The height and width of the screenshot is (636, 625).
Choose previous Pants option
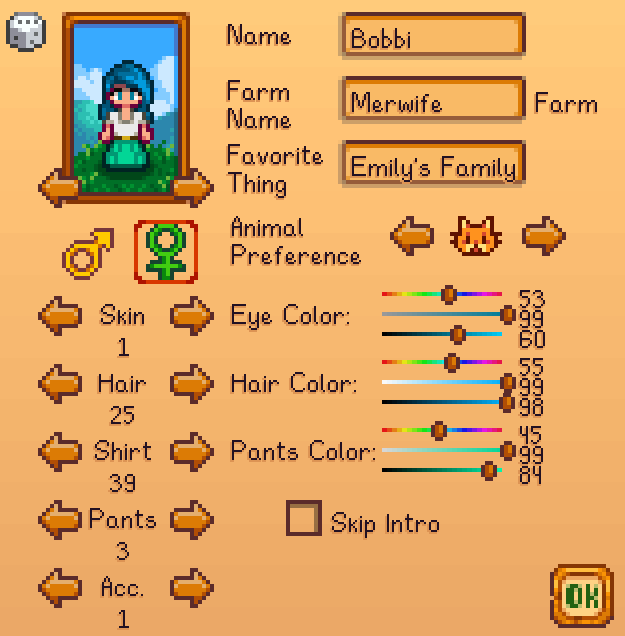(60, 519)
